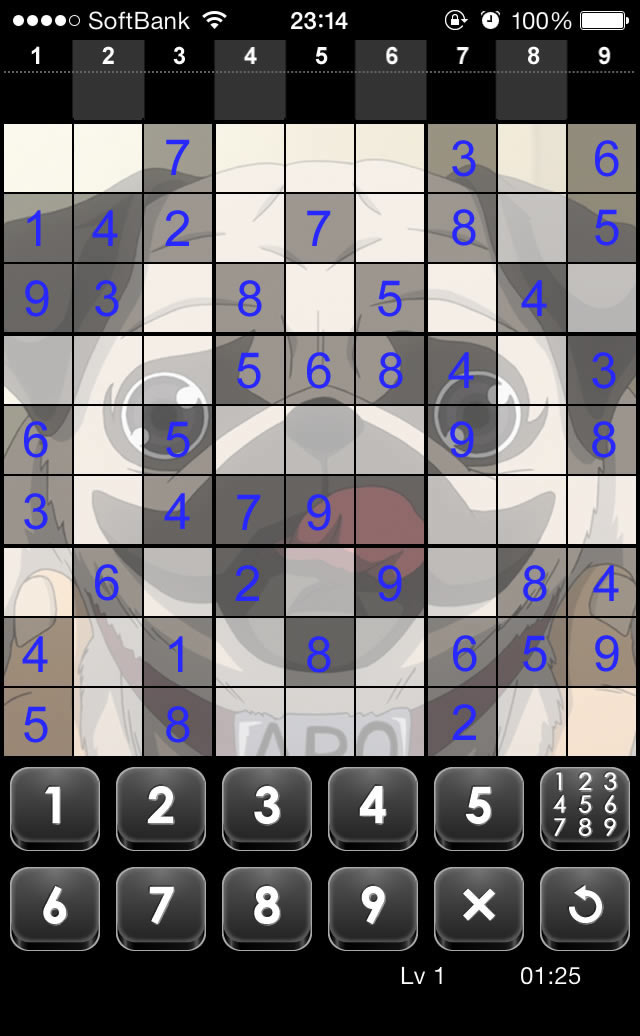Select the empty center cell of the grid
Image resolution: width=640 pixels, height=1036 pixels.
pyautogui.click(x=320, y=440)
